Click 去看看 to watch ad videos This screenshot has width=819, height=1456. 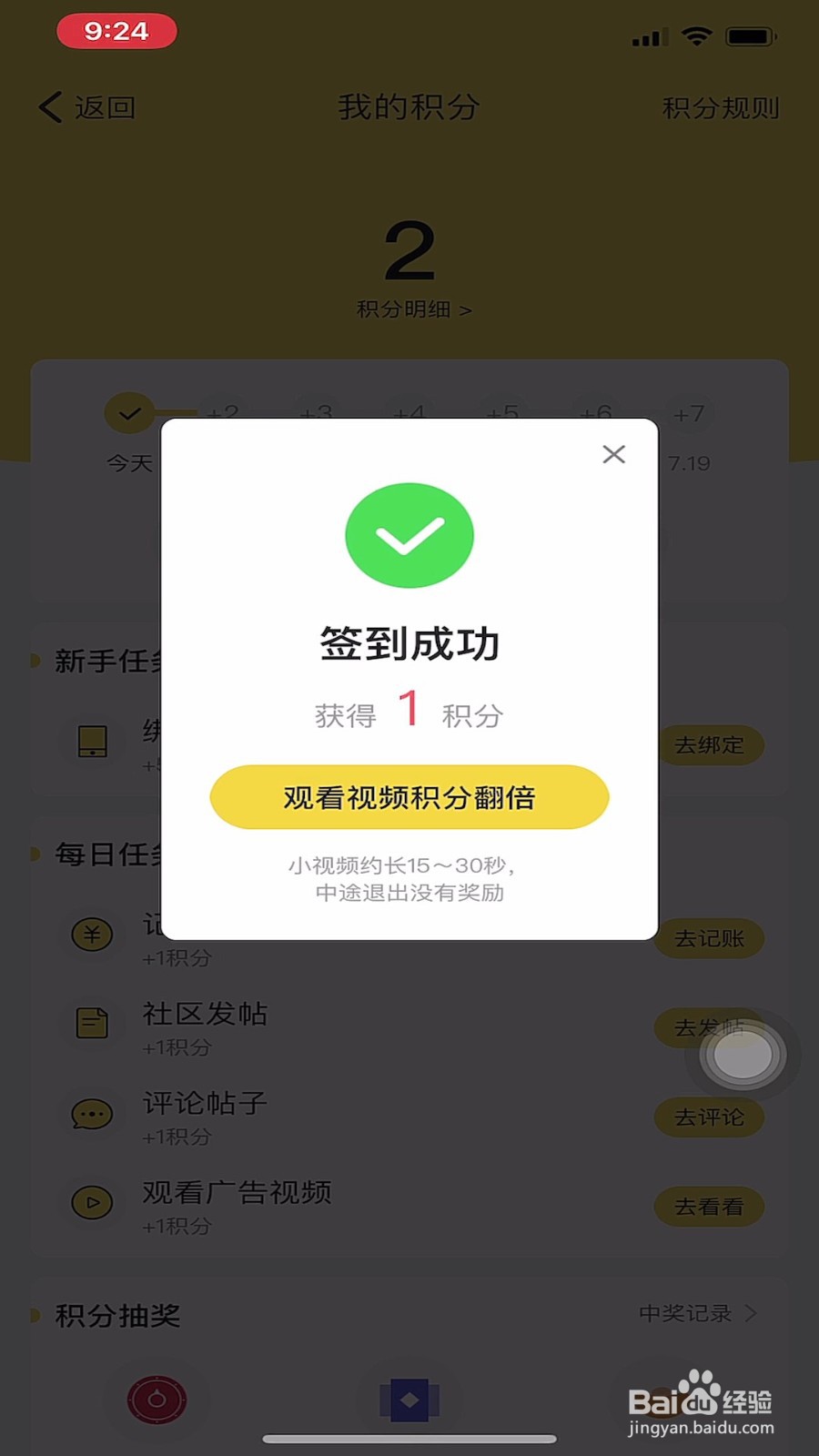(x=709, y=1206)
